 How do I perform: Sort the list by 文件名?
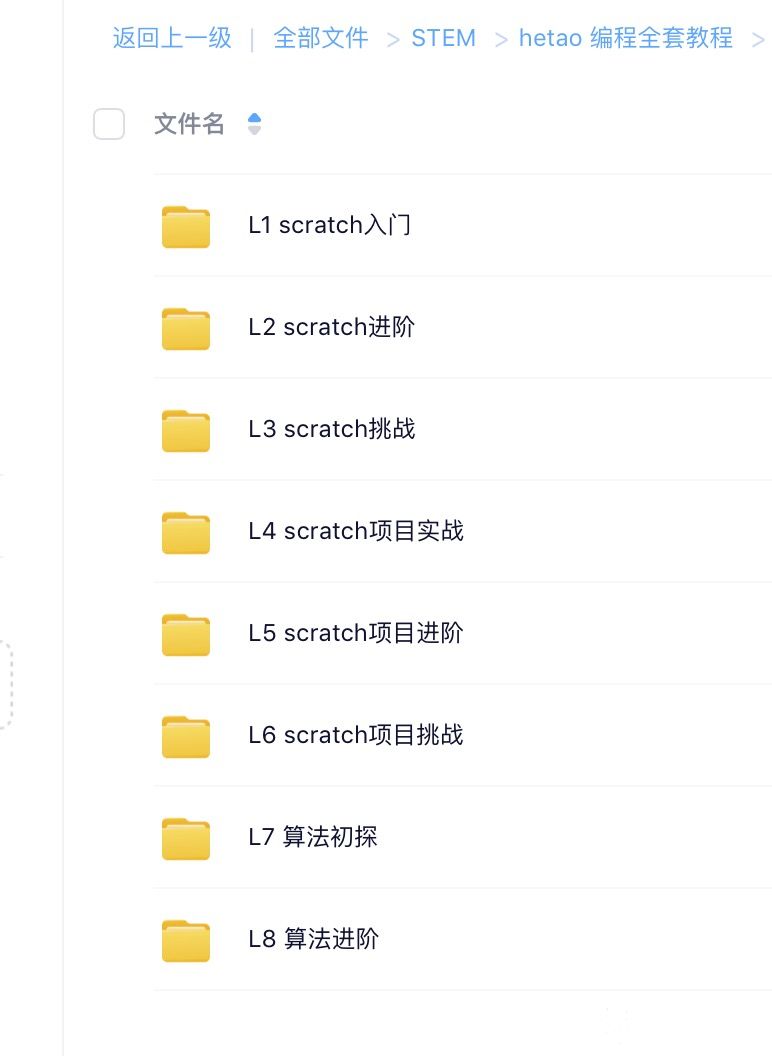pyautogui.click(x=254, y=125)
